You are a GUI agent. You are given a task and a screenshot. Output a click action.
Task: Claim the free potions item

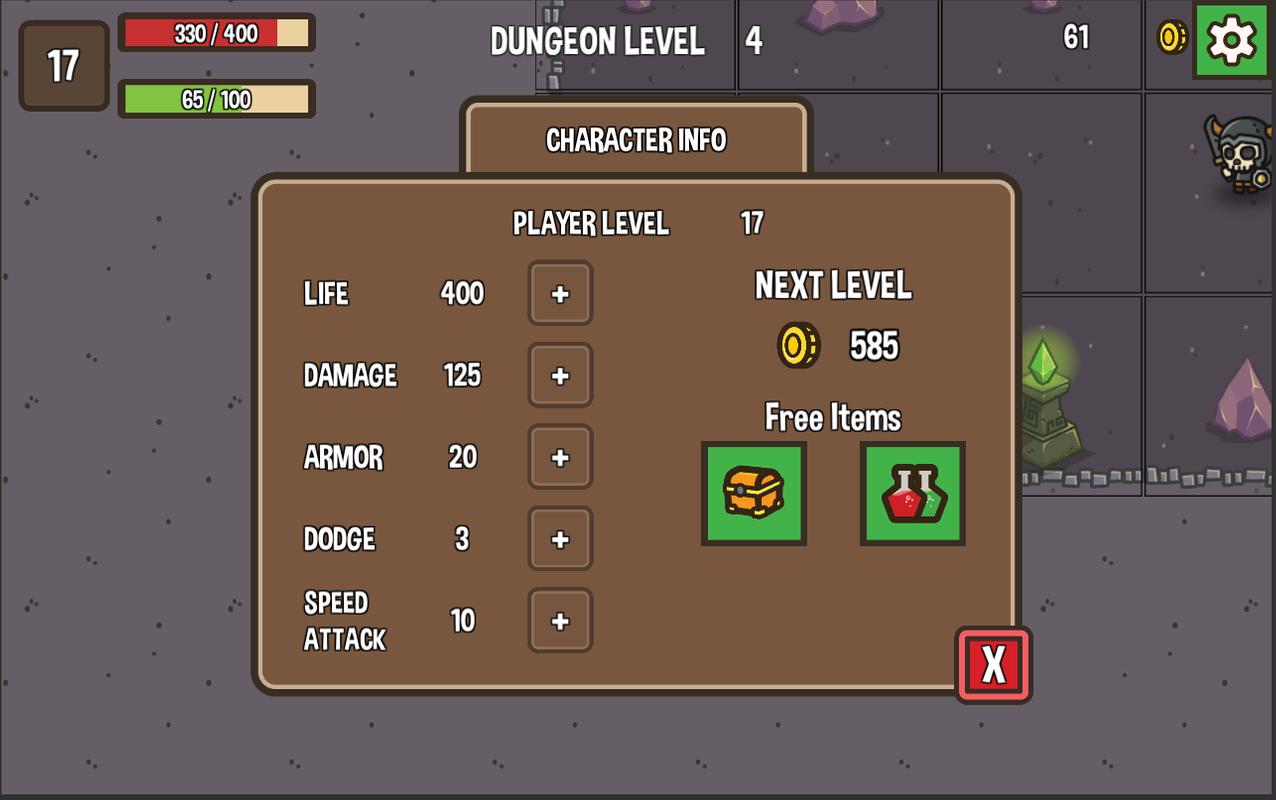[912, 493]
